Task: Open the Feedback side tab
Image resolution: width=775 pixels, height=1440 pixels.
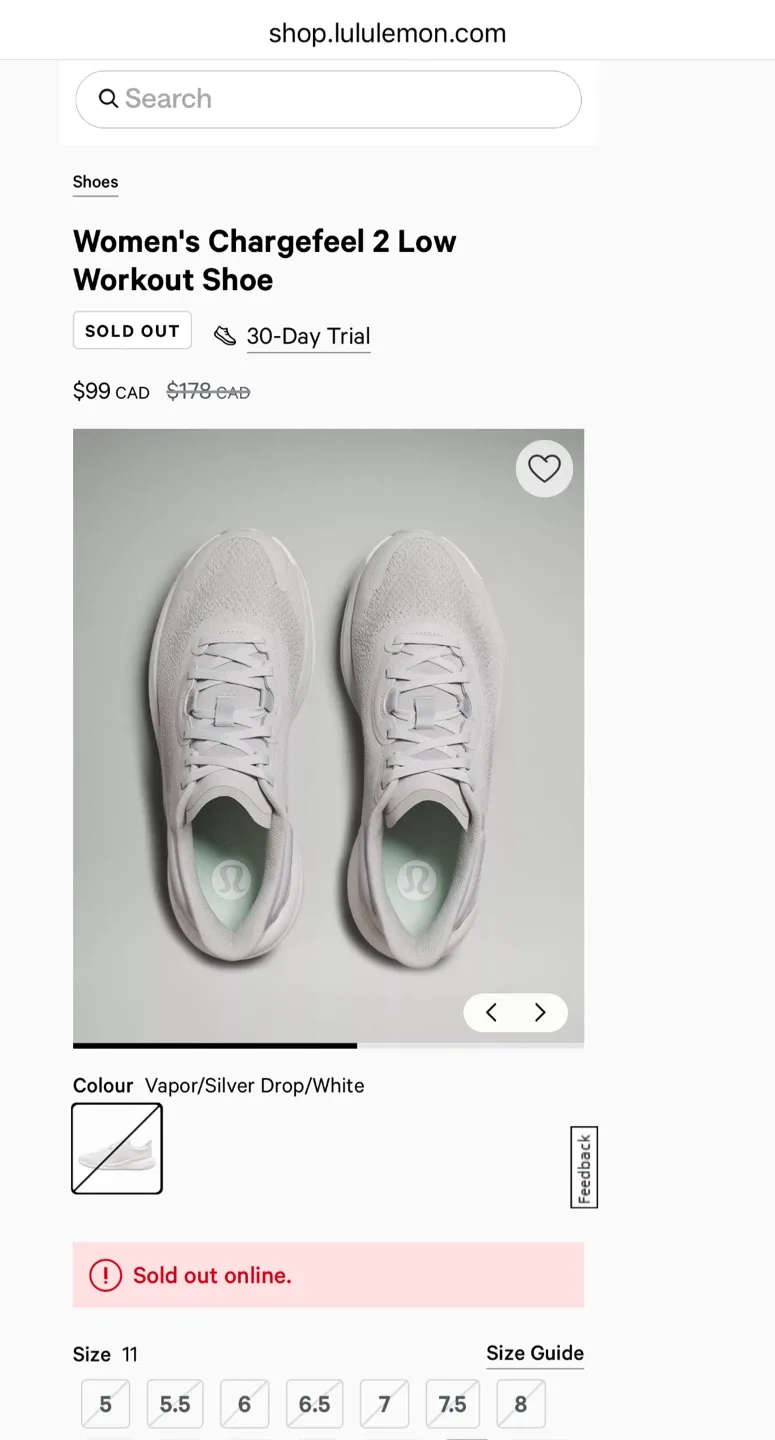Action: 584,1166
